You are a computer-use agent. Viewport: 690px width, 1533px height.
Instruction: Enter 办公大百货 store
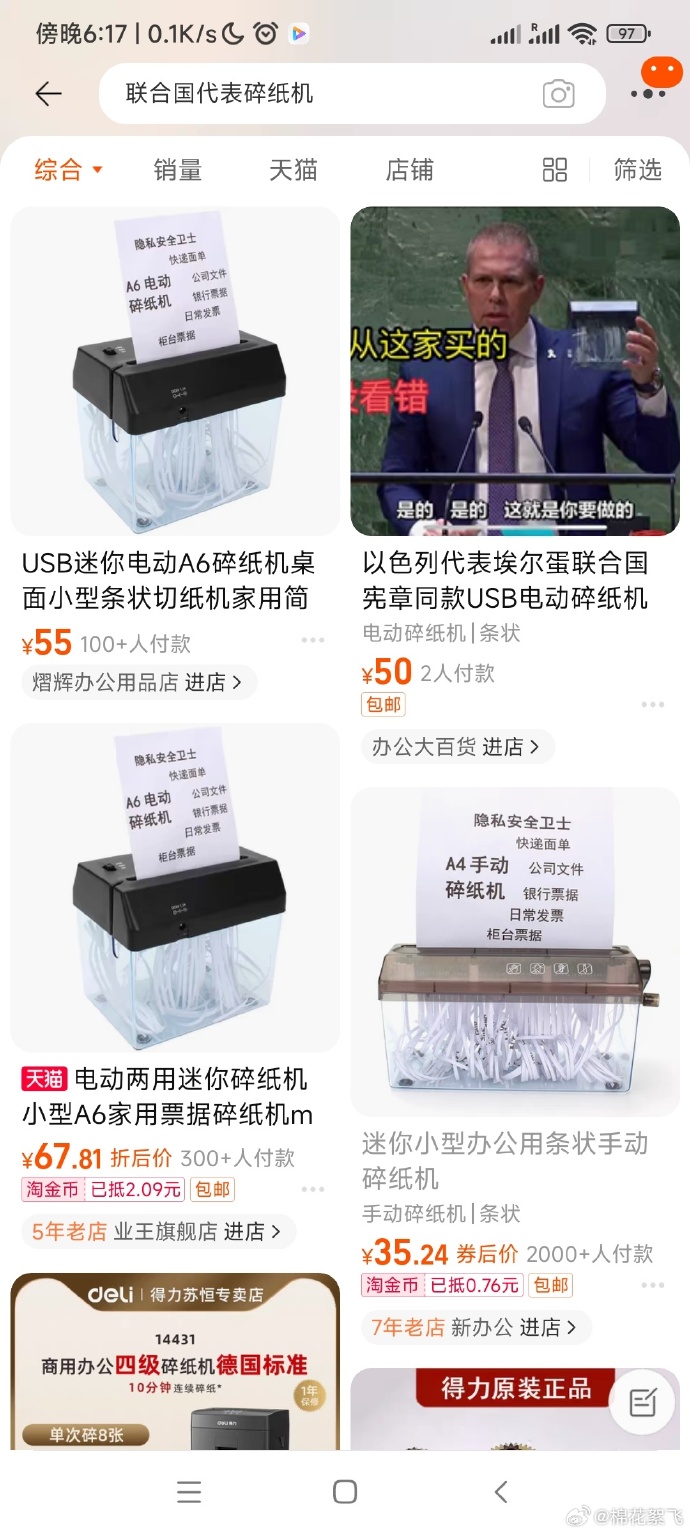pos(456,746)
